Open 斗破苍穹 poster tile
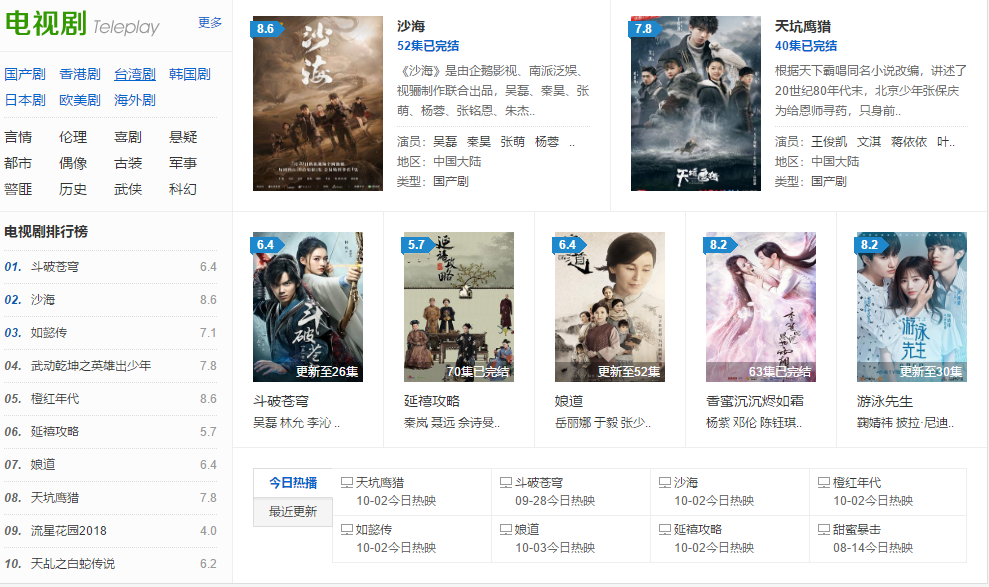 pos(307,307)
